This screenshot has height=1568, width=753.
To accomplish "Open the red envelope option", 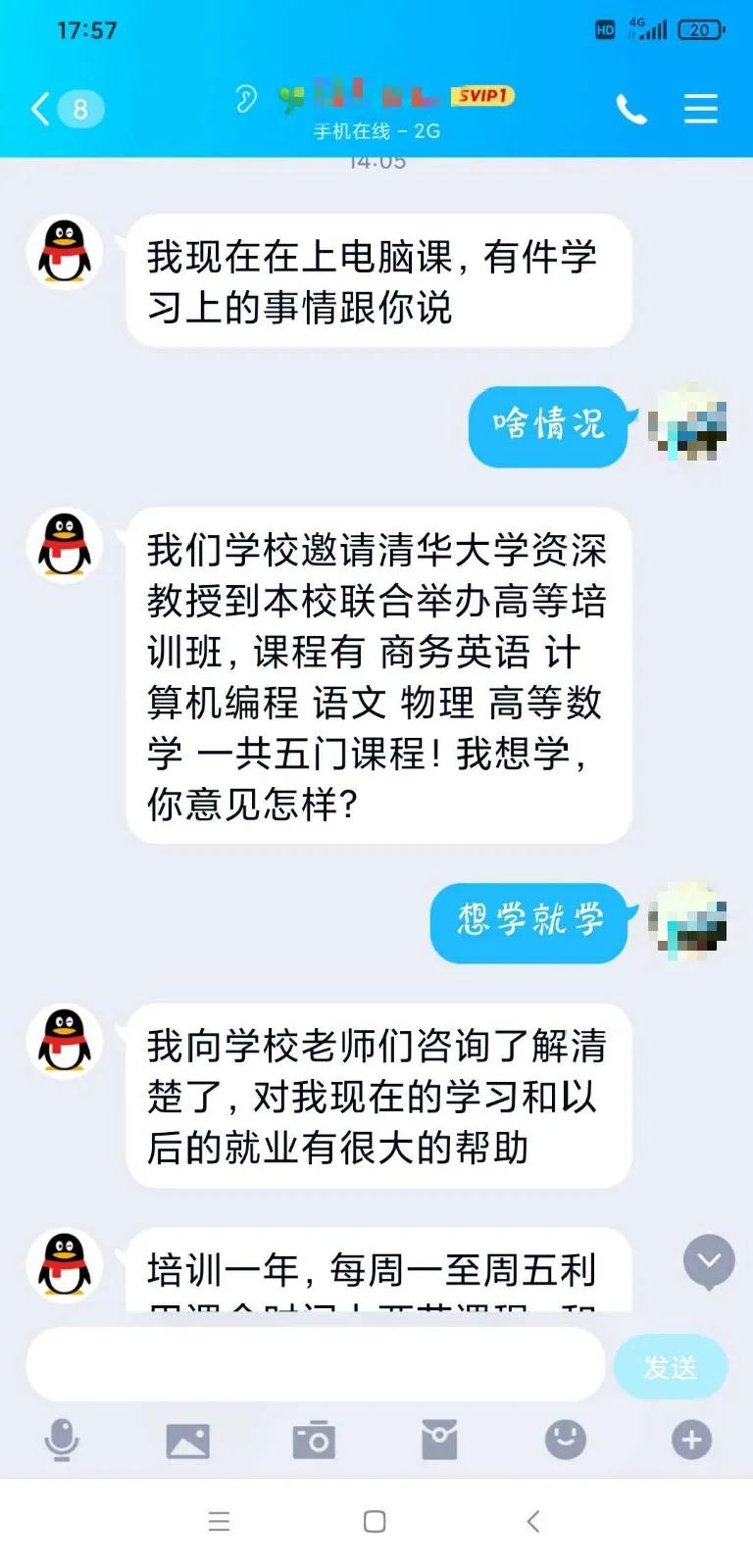I will click(x=439, y=1440).
